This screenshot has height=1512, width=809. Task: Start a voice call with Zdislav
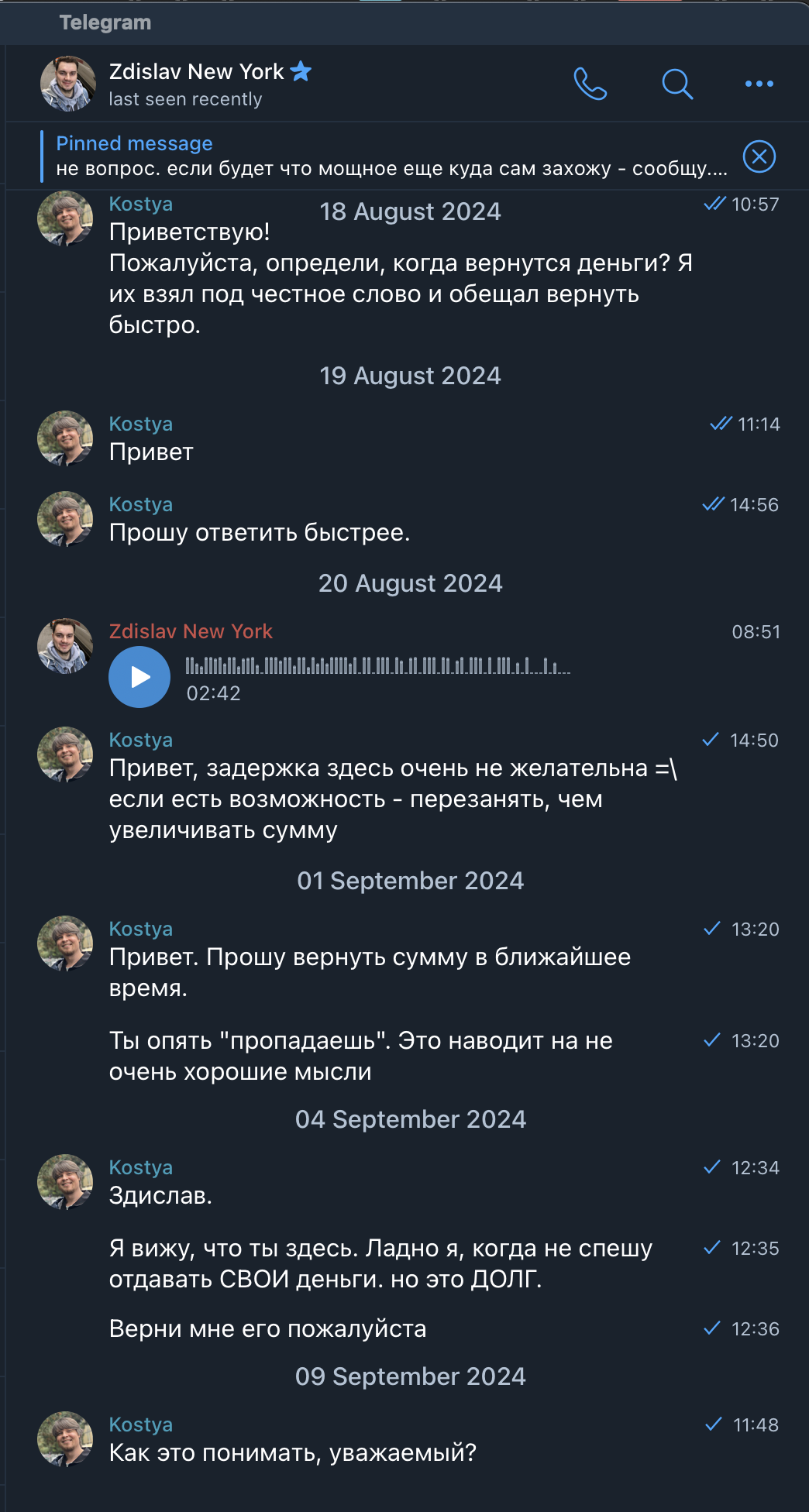(x=590, y=84)
